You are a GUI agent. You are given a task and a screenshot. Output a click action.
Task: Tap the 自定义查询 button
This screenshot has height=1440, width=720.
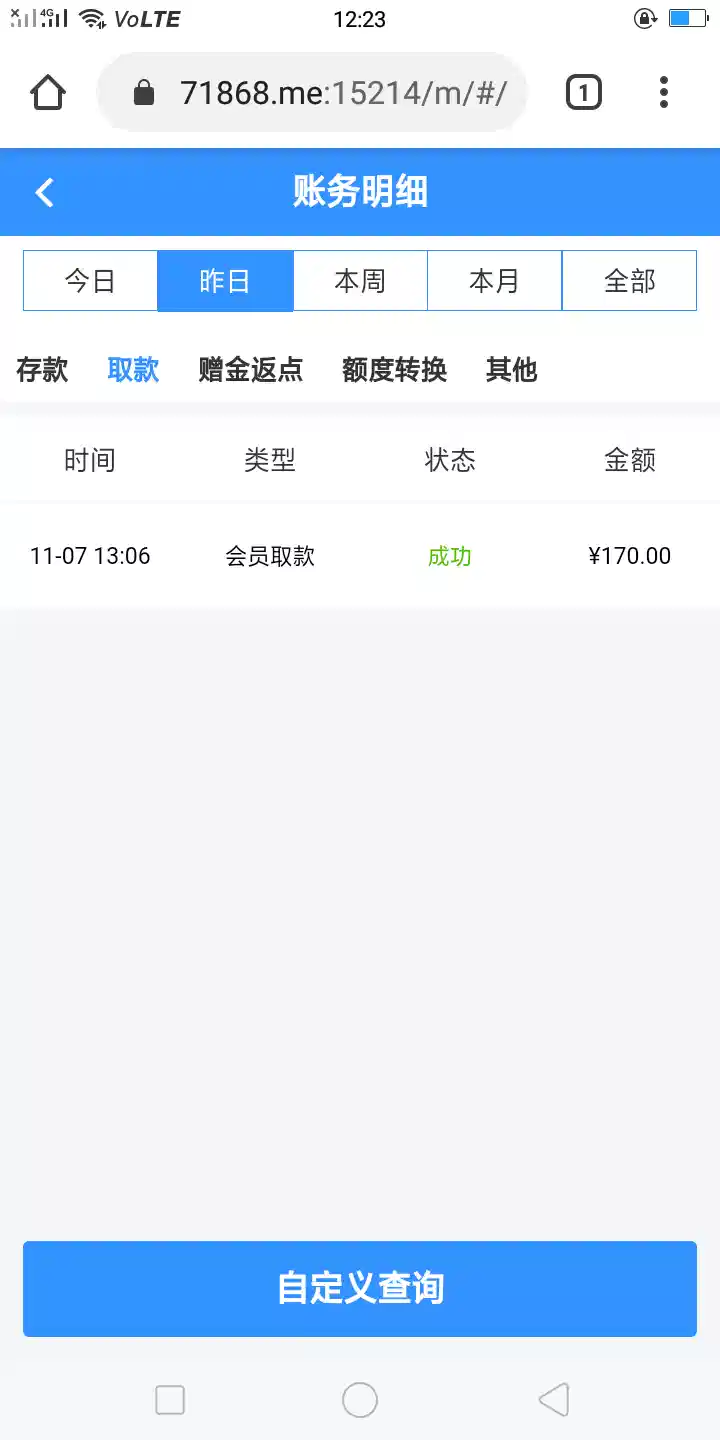click(x=359, y=1289)
